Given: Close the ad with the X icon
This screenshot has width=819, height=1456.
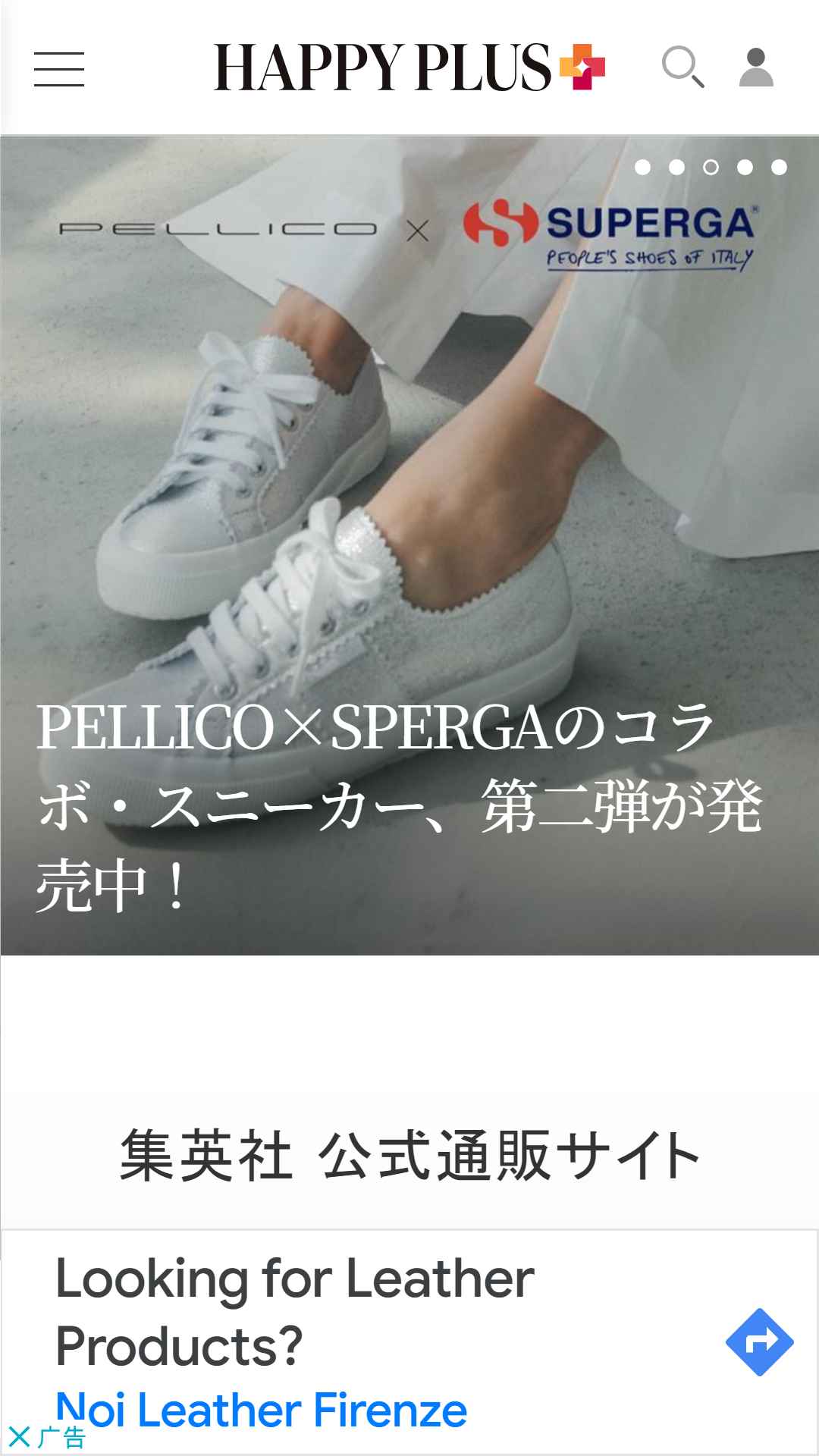Looking at the screenshot, I should (x=19, y=1436).
